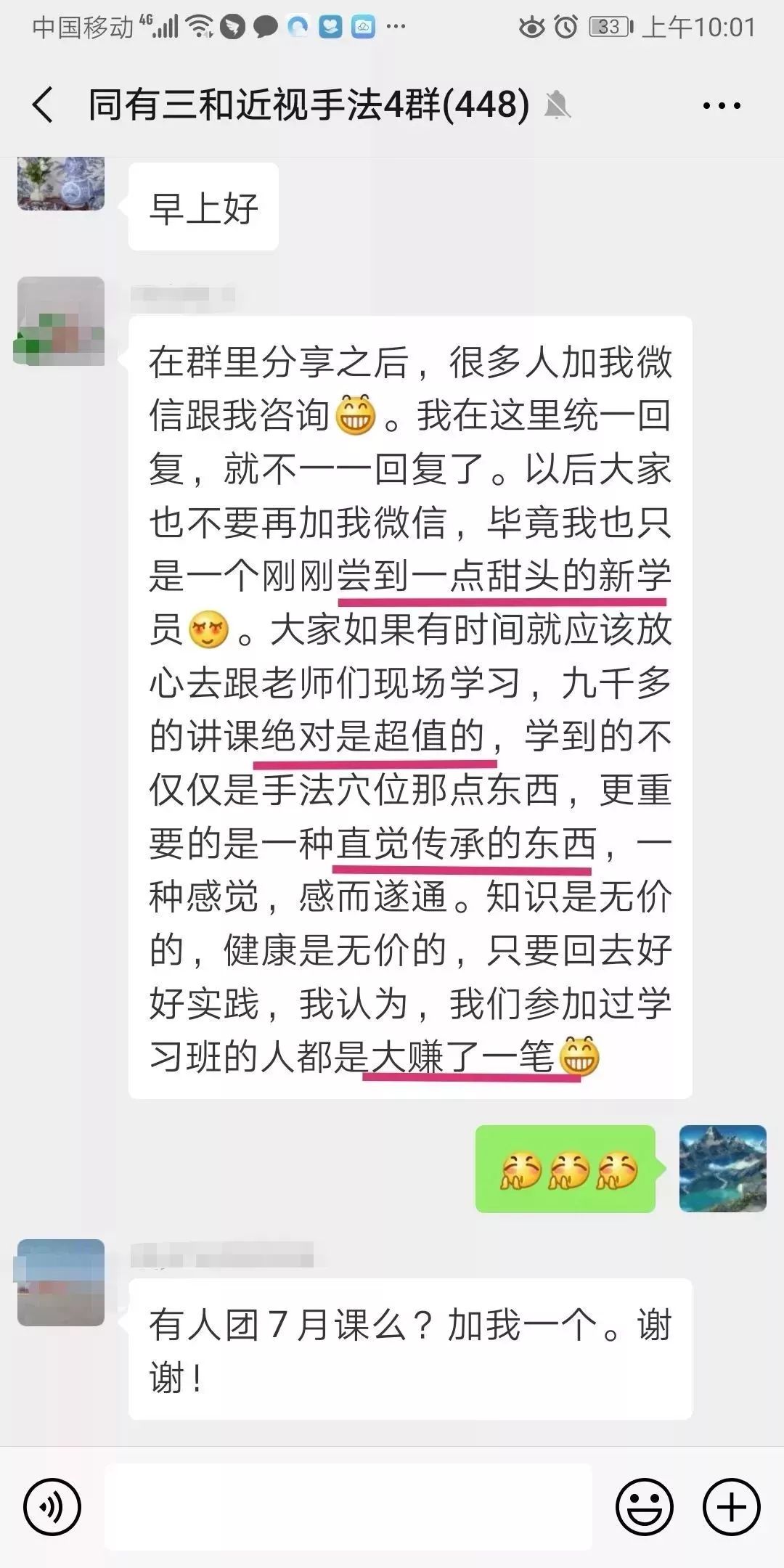The image size is (784, 1568).
Task: Switch to voice message input
Action: click(x=52, y=1506)
